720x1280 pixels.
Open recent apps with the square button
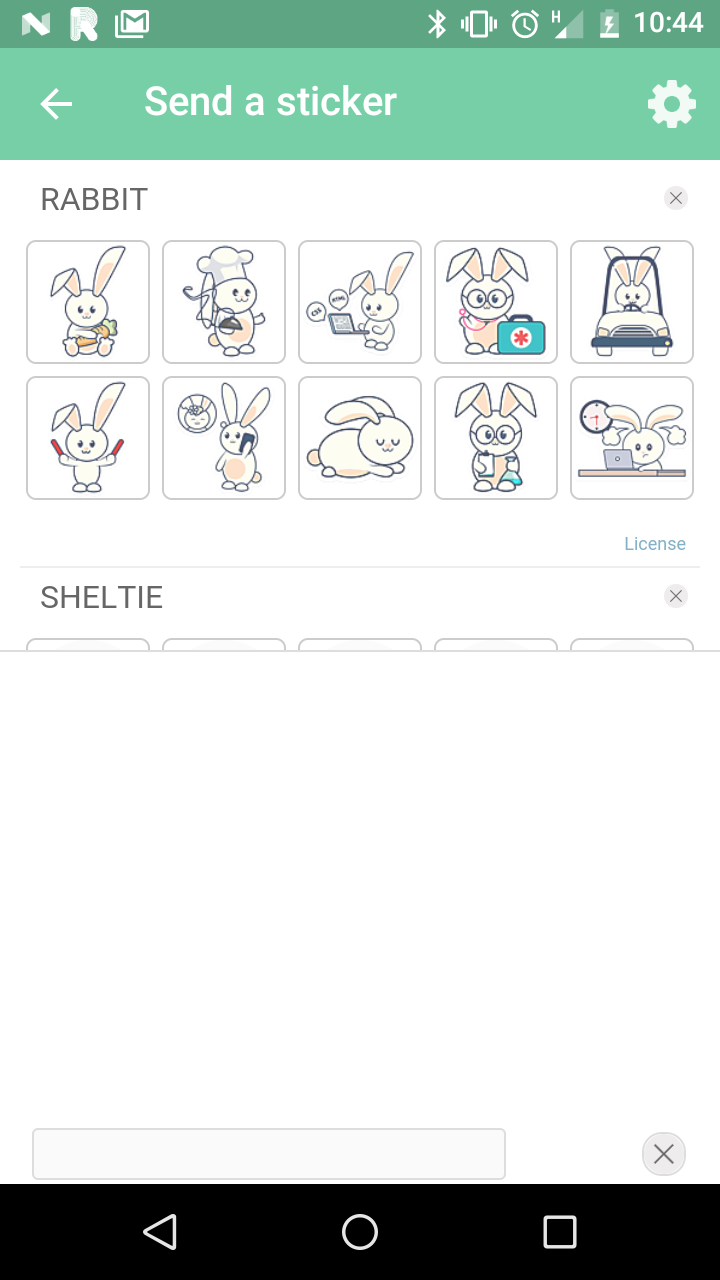(x=560, y=1231)
